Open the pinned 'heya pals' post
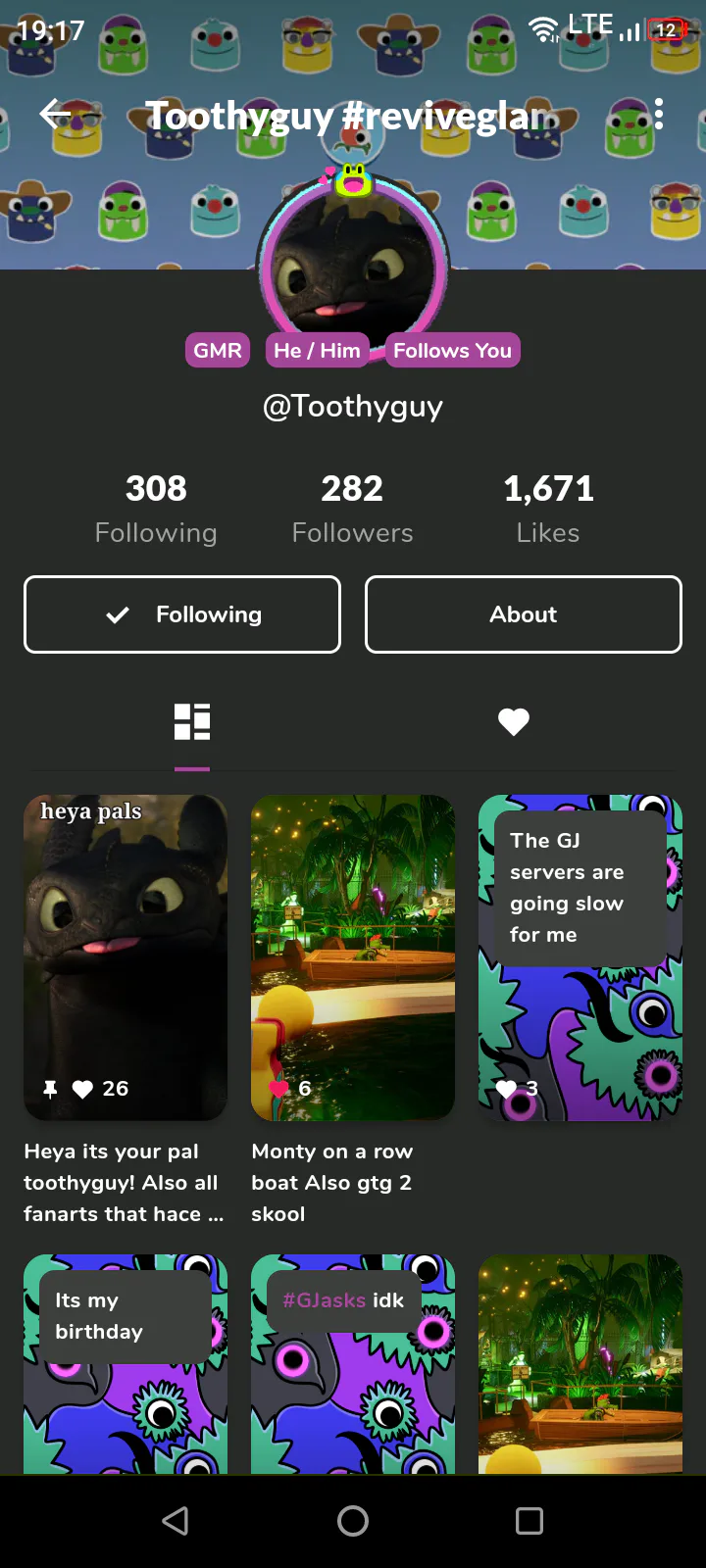 (x=126, y=956)
